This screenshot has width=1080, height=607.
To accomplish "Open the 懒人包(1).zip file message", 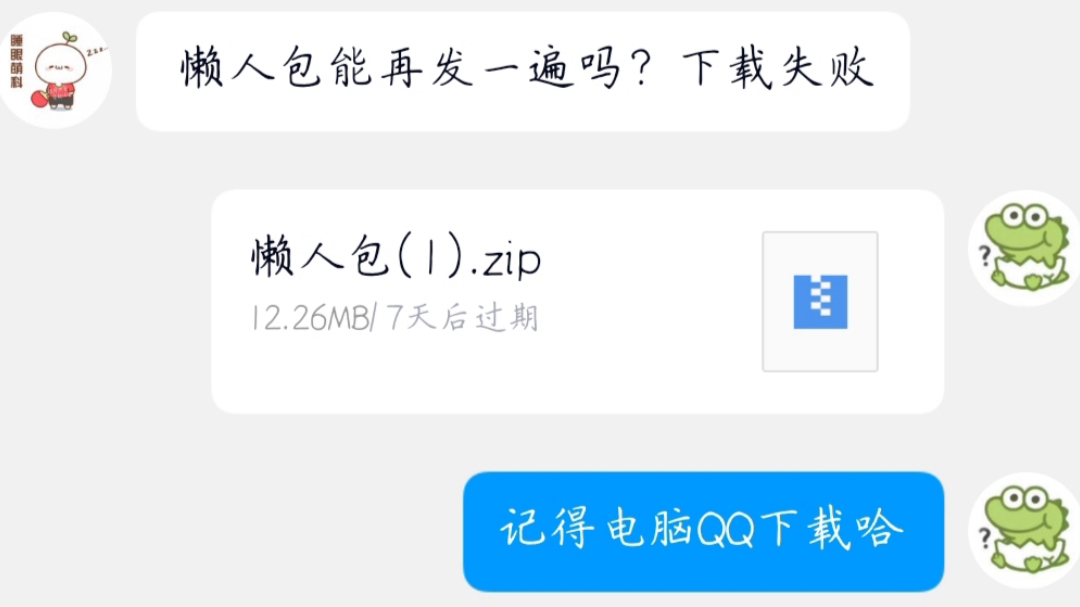I will pyautogui.click(x=577, y=301).
